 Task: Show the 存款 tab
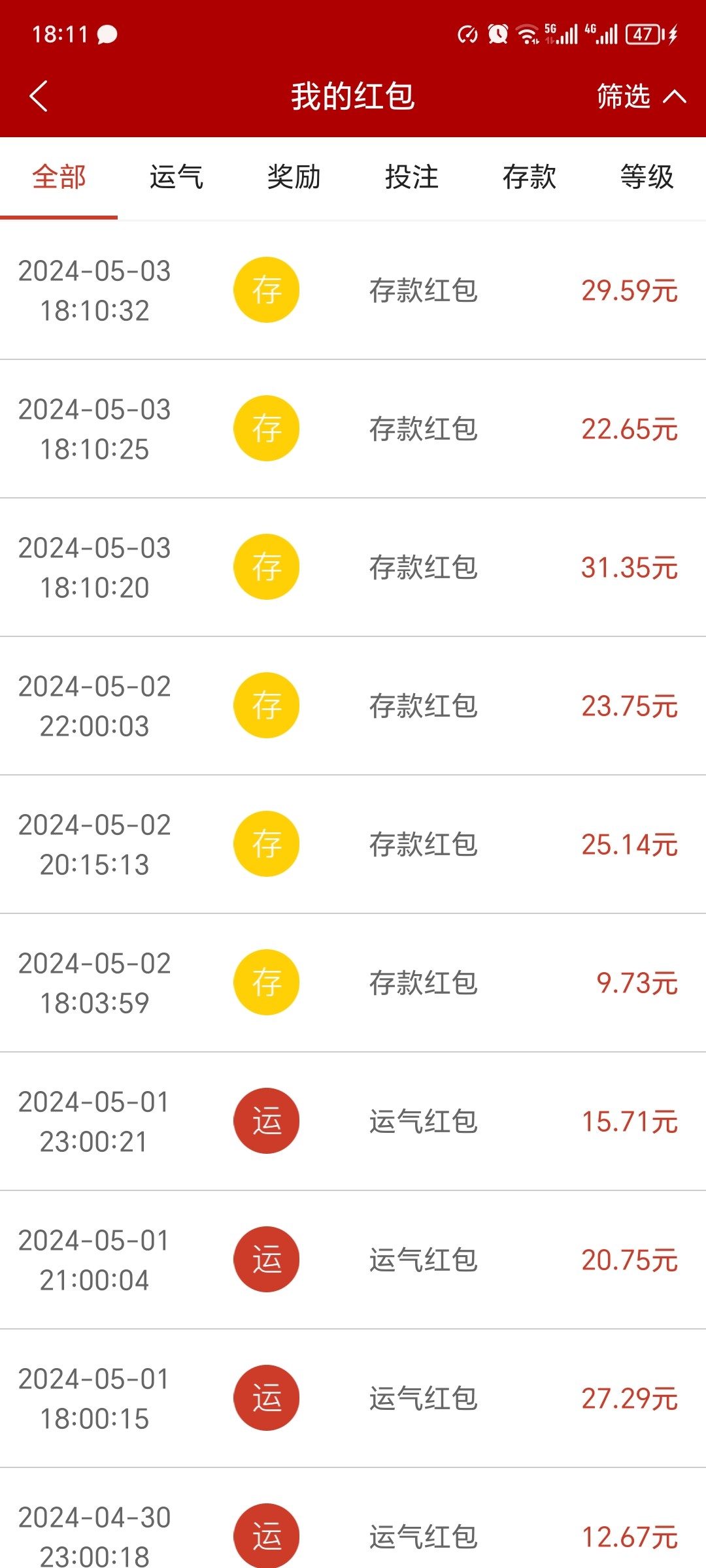point(529,177)
